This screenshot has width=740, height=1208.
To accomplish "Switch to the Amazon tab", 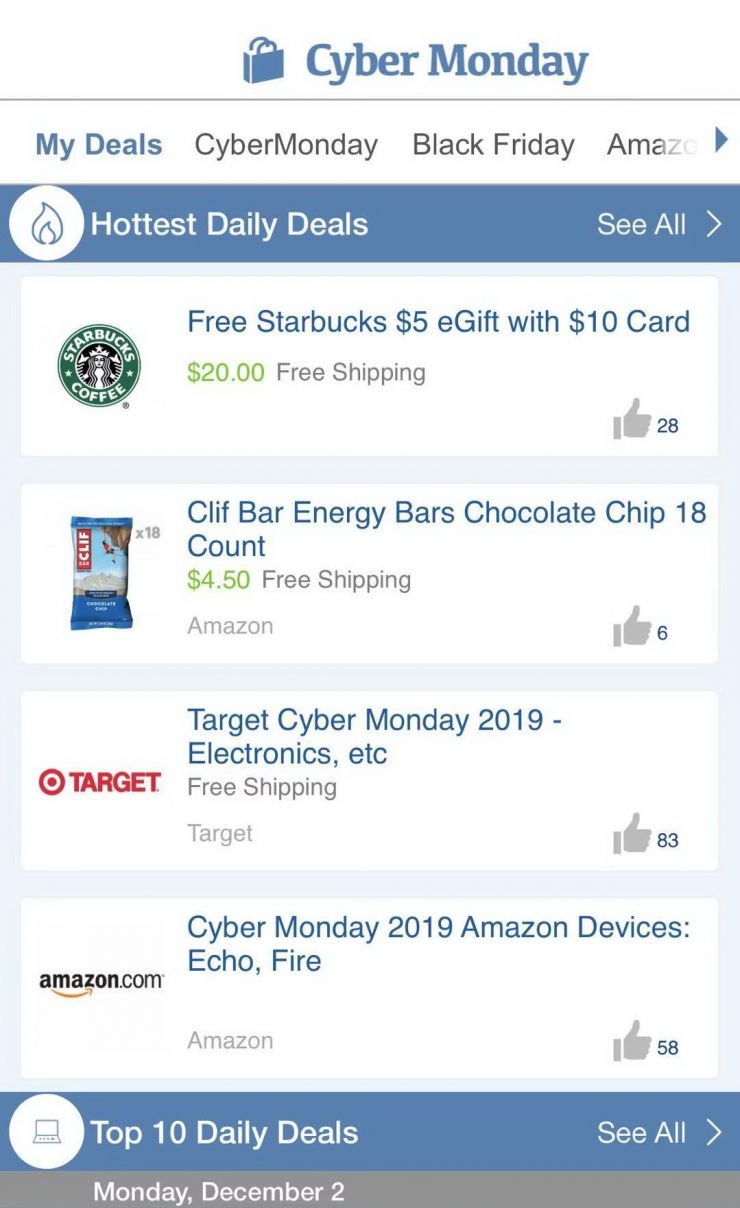I will click(652, 145).
